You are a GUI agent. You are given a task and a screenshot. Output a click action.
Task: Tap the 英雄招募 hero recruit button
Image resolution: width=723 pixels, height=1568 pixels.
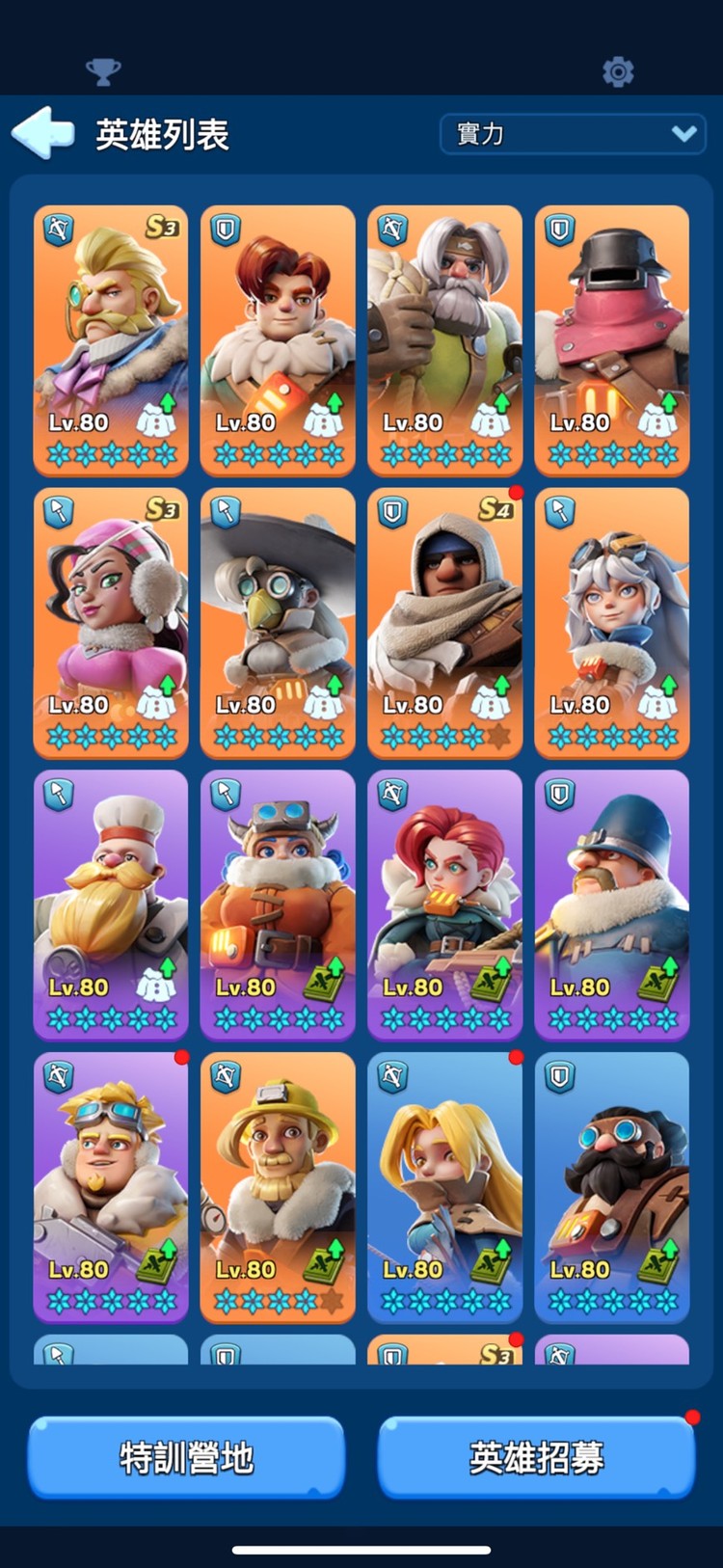537,1457
